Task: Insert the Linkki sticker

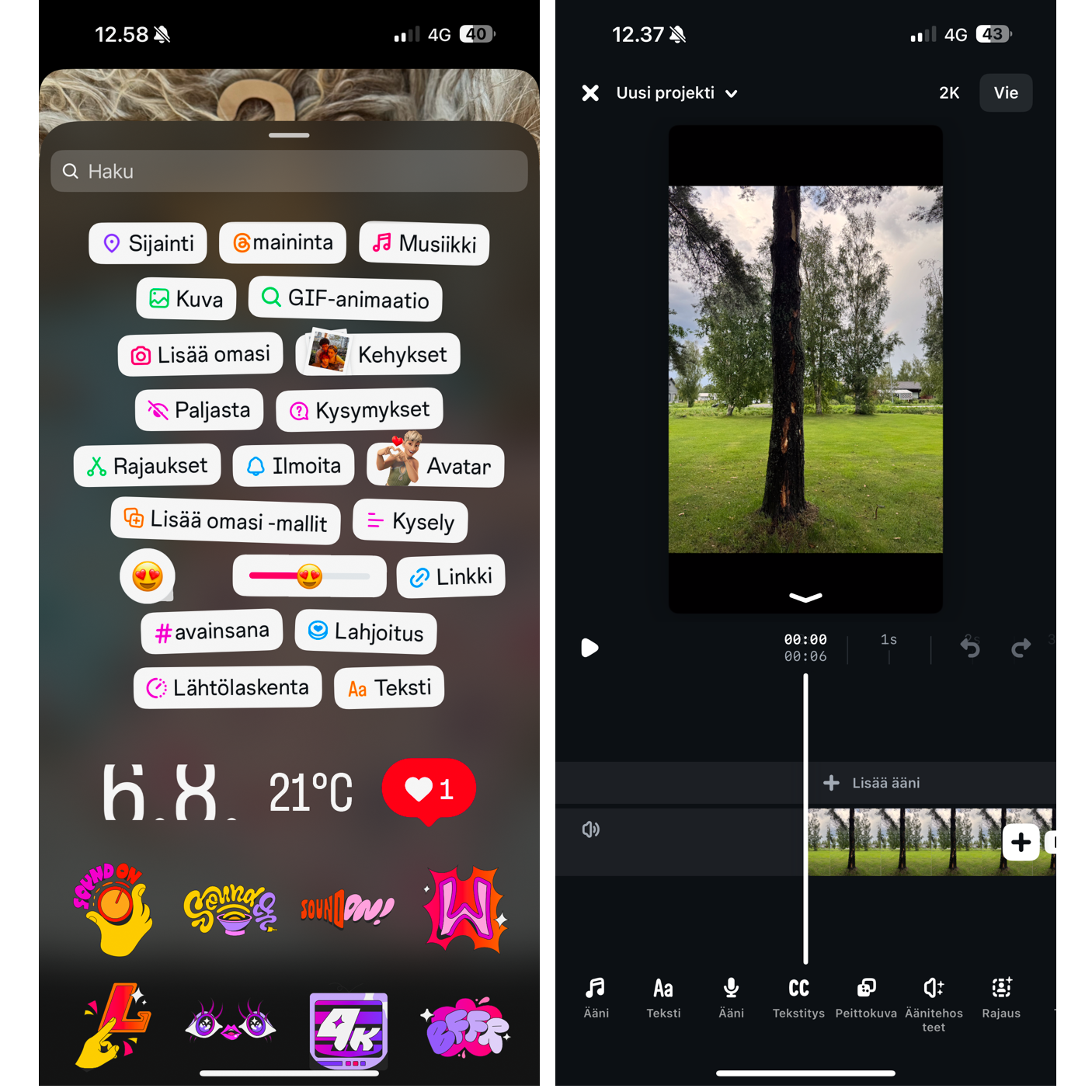Action: tap(450, 577)
